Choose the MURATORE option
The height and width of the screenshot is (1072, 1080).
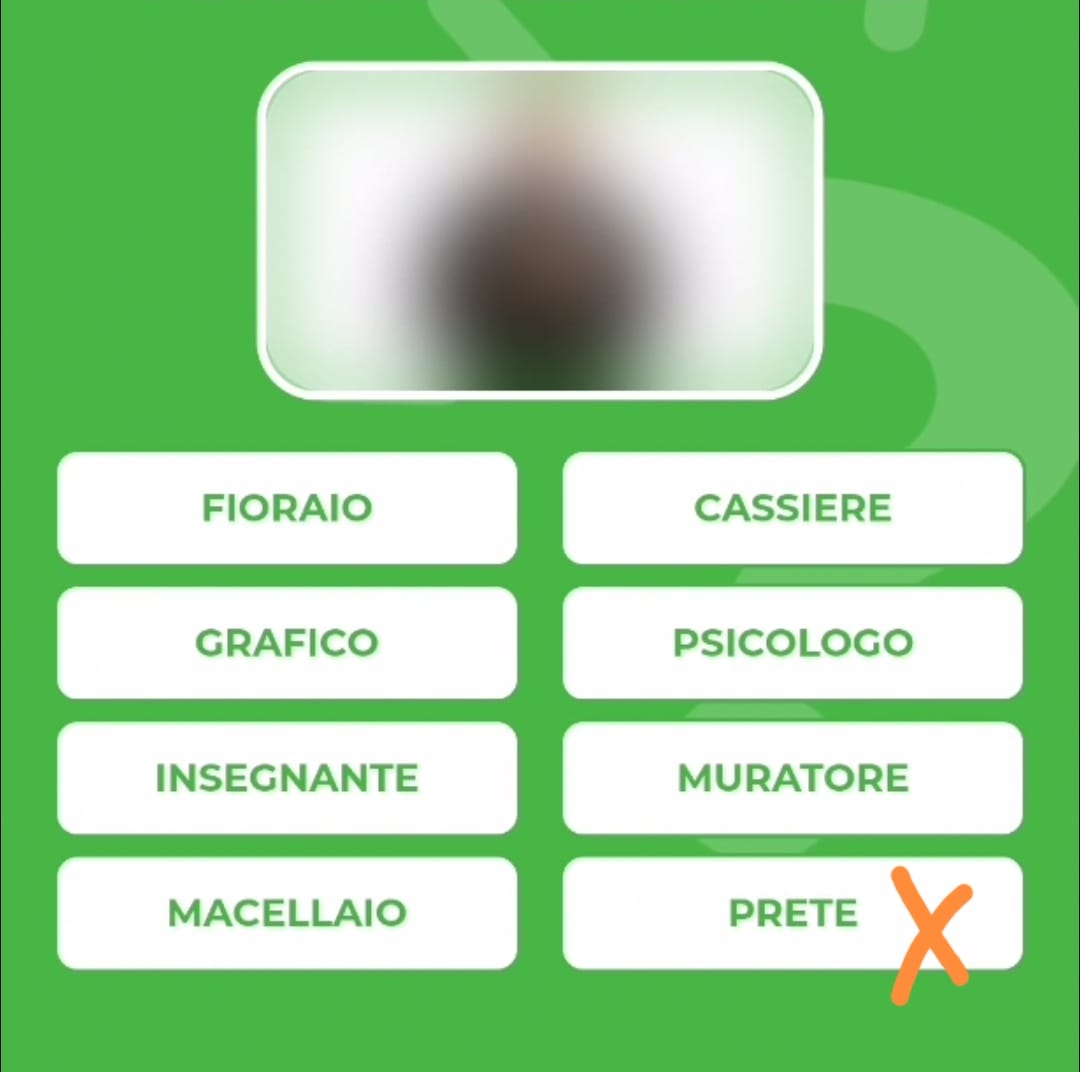(792, 778)
